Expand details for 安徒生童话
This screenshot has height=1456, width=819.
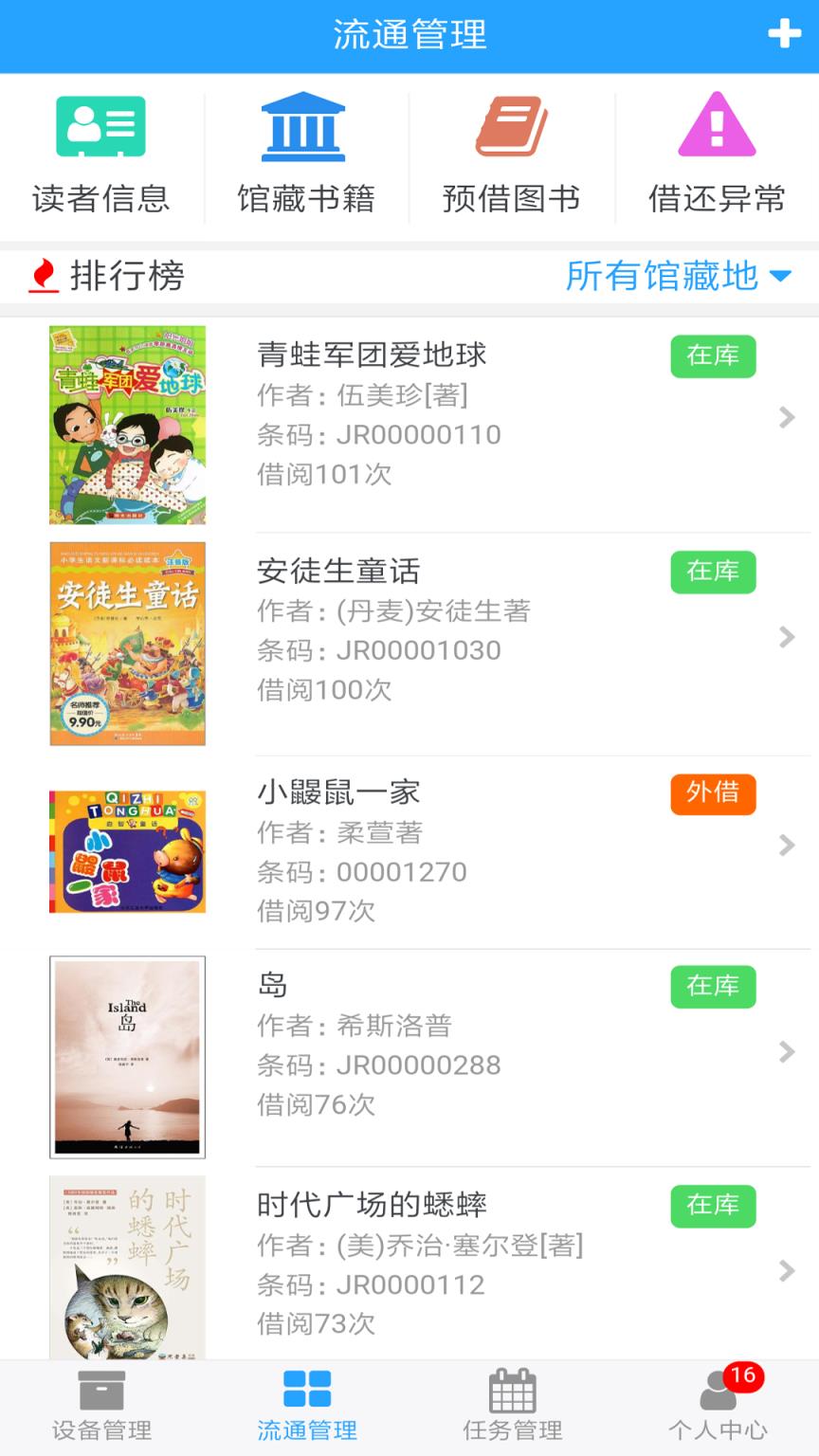click(785, 635)
